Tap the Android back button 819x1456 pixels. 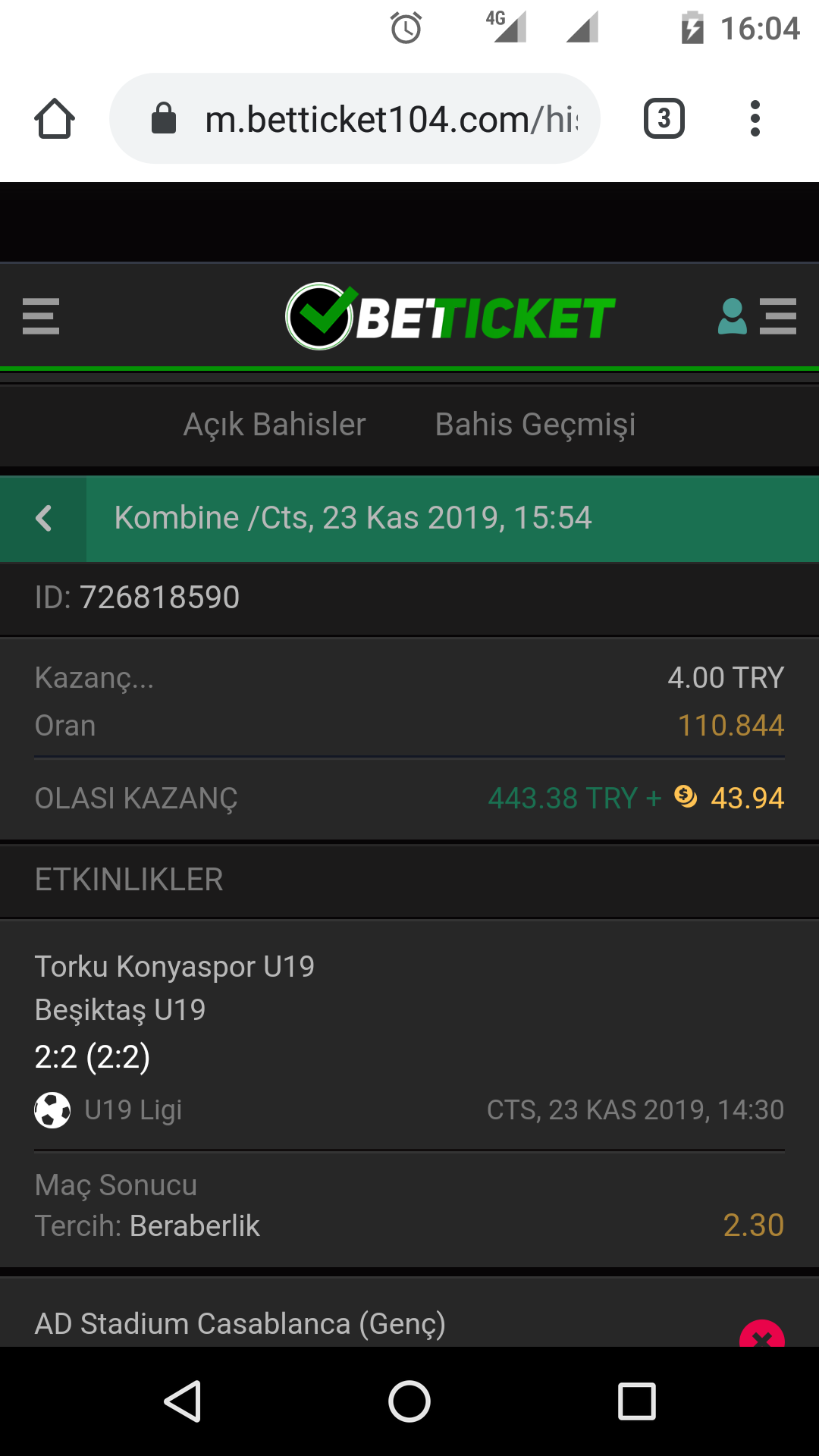tap(183, 1401)
